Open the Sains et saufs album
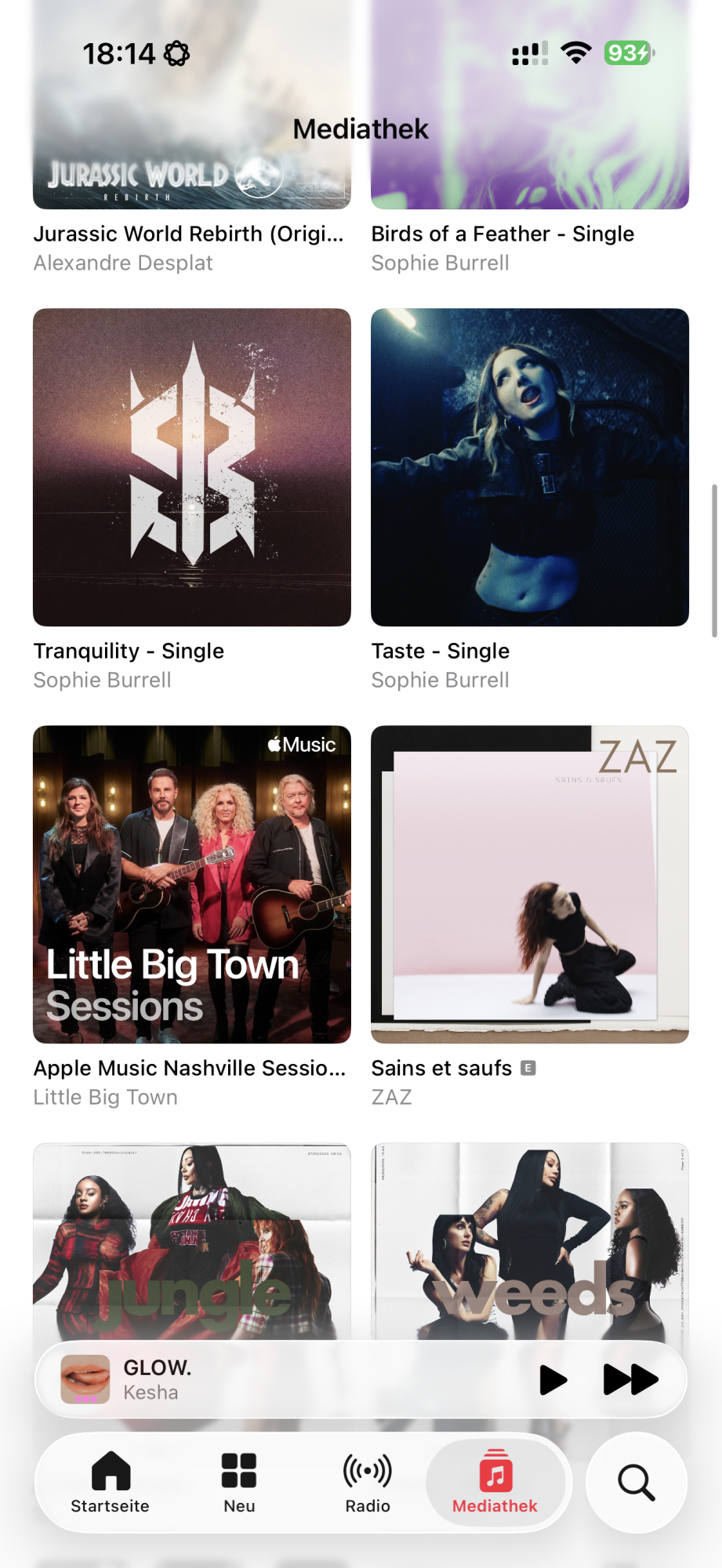Image resolution: width=722 pixels, height=1568 pixels. pyautogui.click(x=530, y=884)
